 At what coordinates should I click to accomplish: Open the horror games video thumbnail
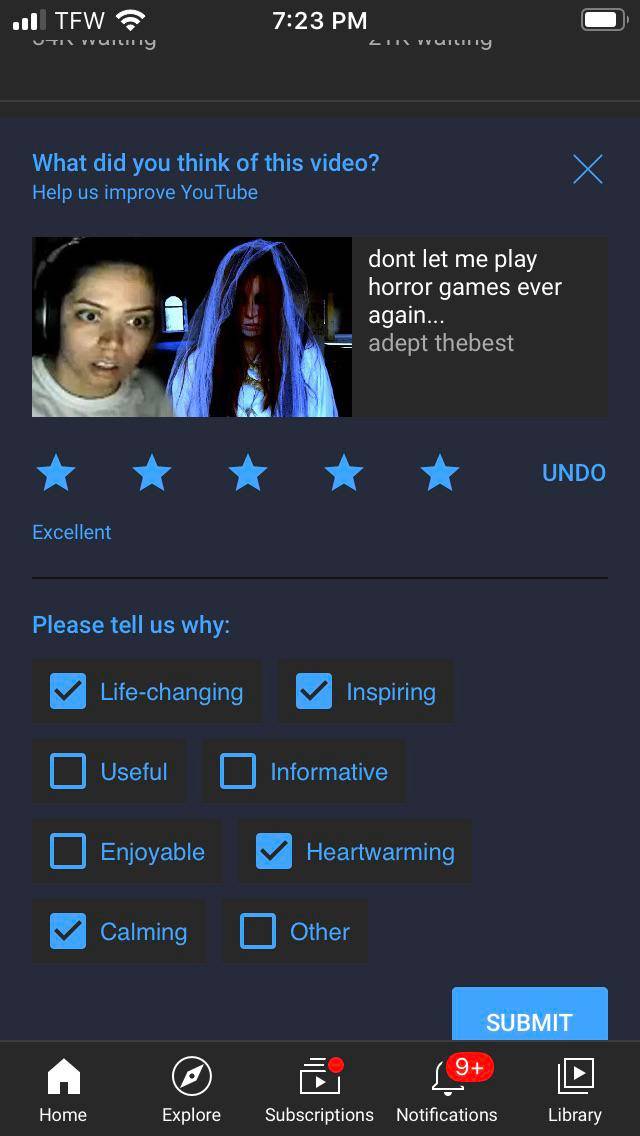192,327
